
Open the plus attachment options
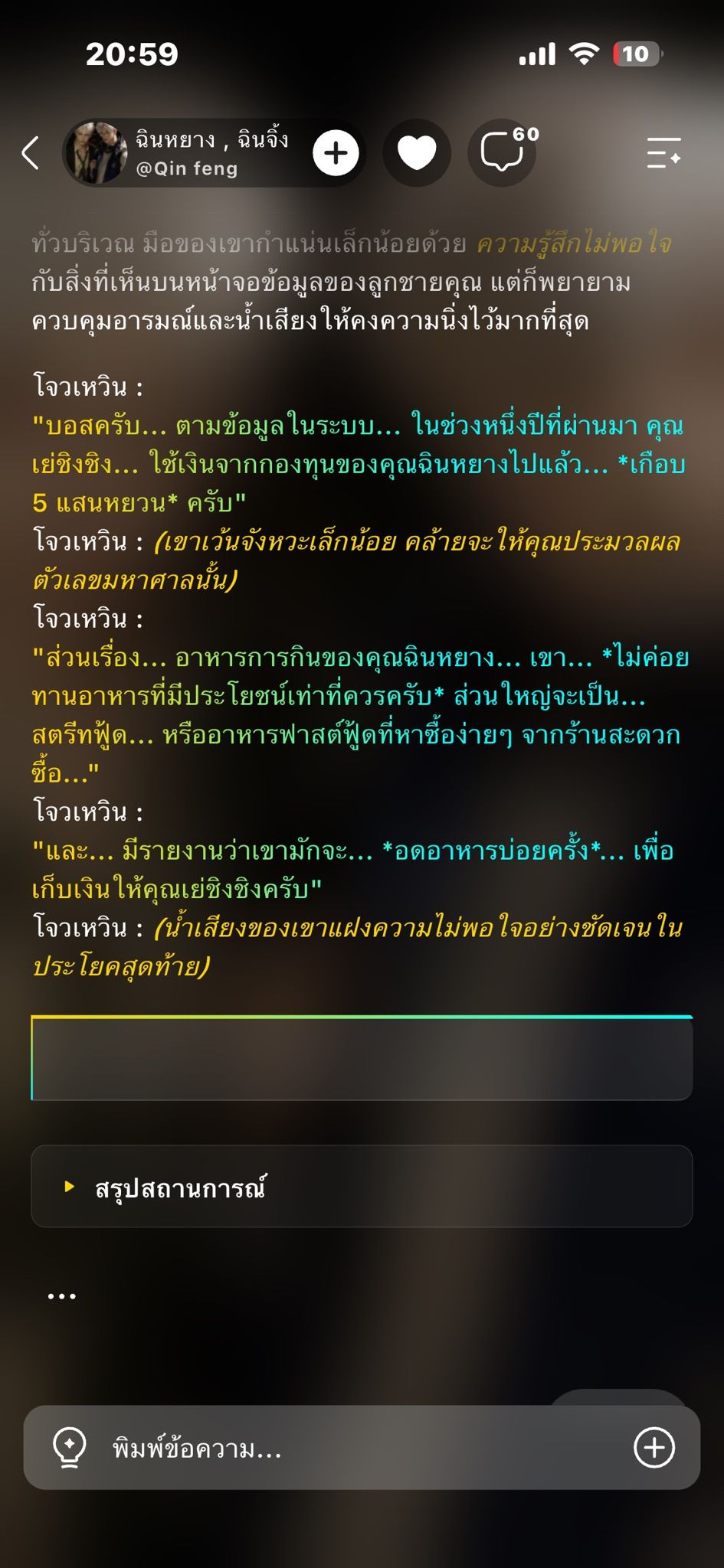[654, 1447]
